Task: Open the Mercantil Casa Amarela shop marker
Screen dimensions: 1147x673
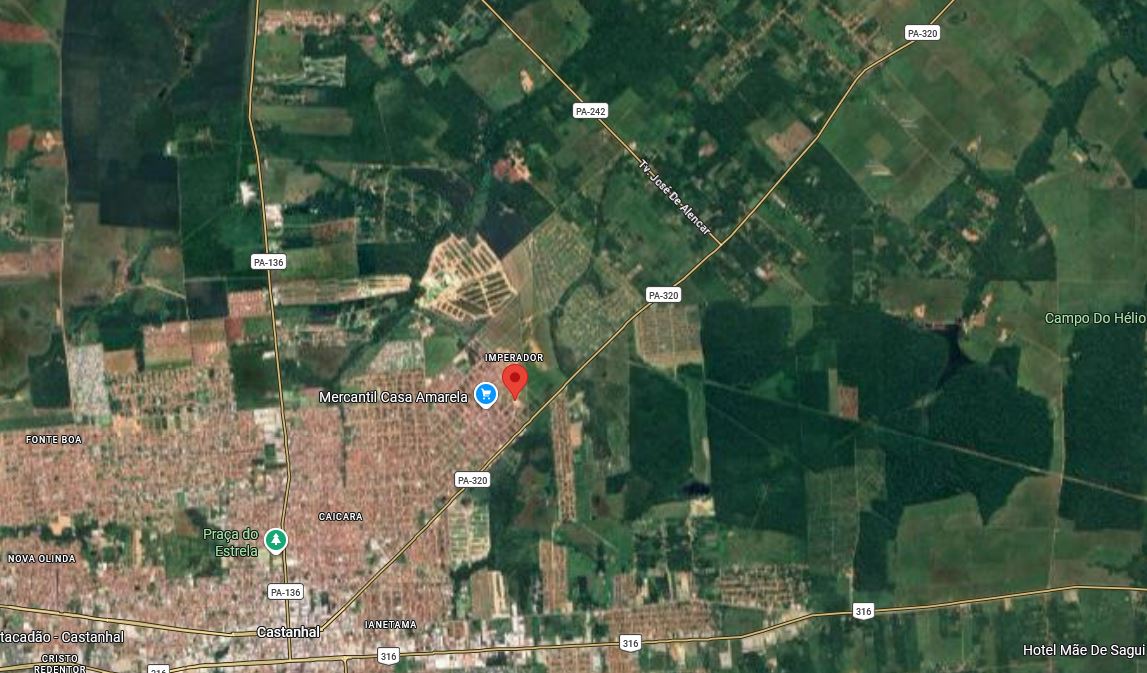Action: pyautogui.click(x=486, y=395)
